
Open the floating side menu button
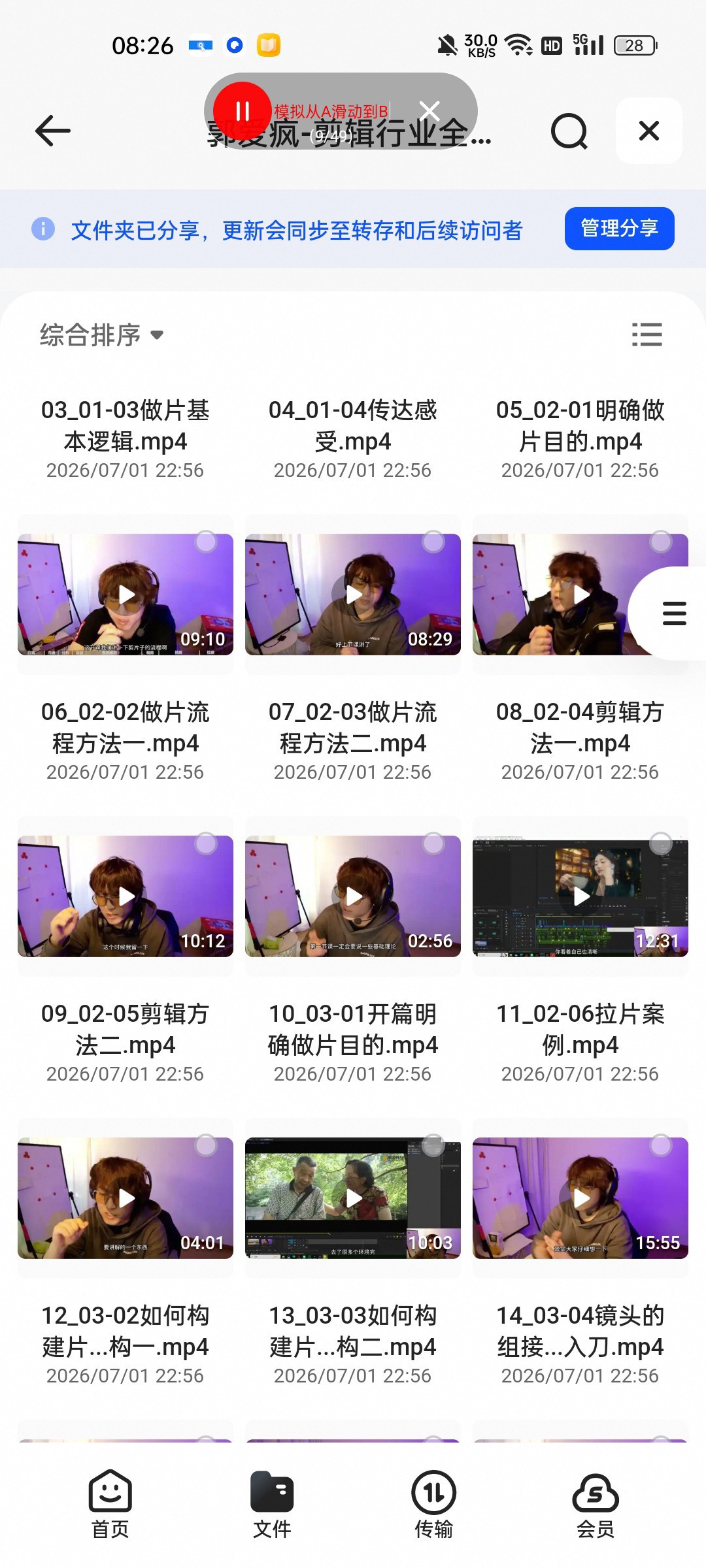[673, 613]
